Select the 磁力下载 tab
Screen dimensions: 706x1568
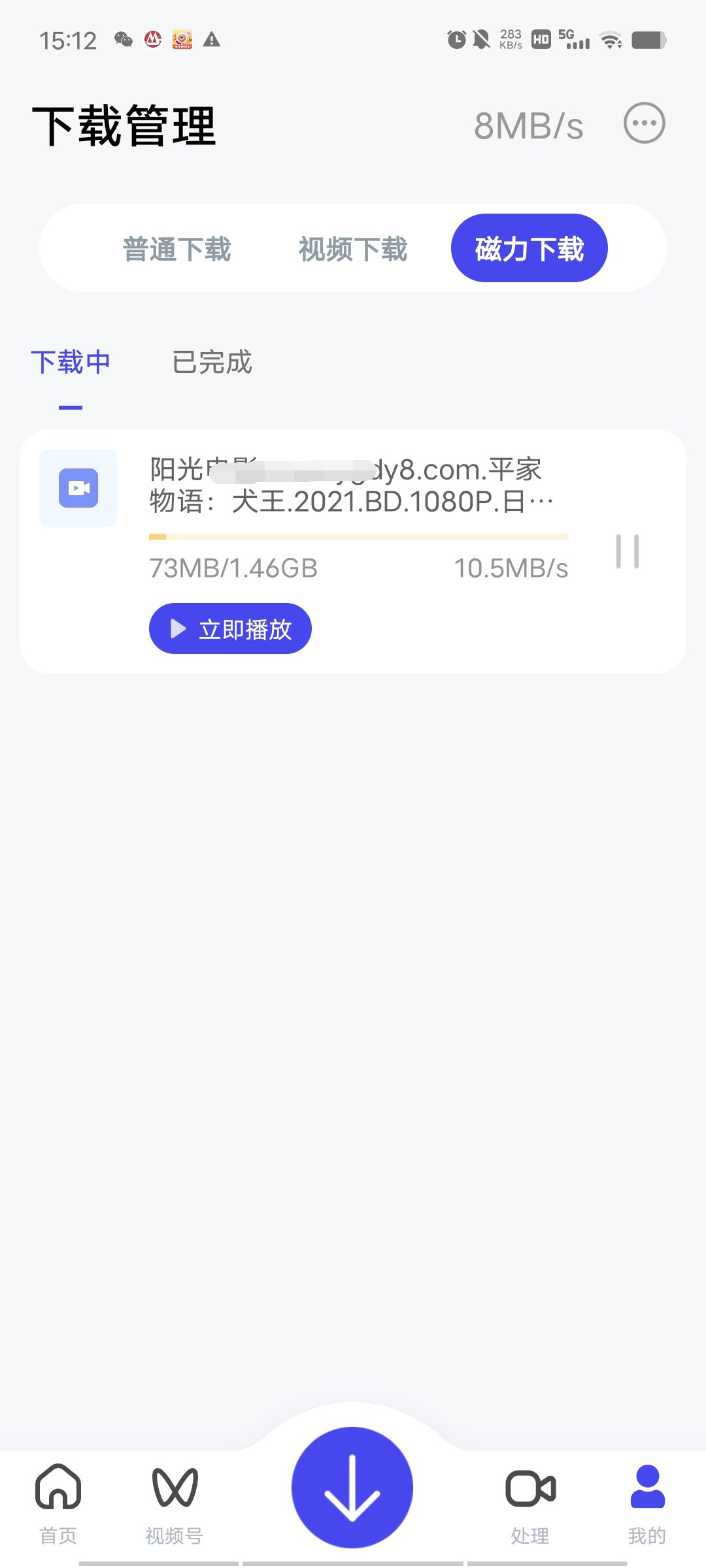coord(529,248)
